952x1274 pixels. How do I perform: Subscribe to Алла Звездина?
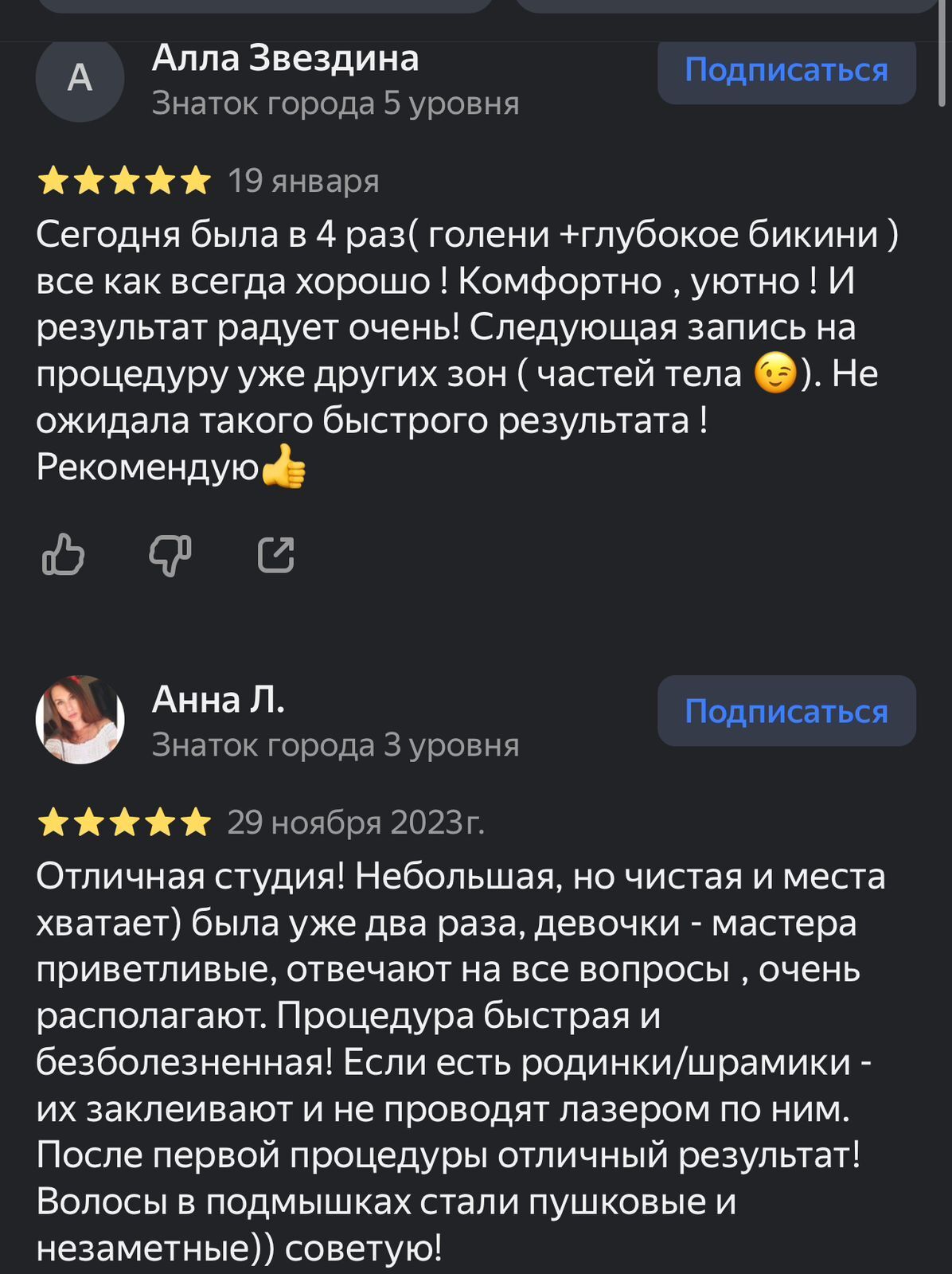coord(786,70)
